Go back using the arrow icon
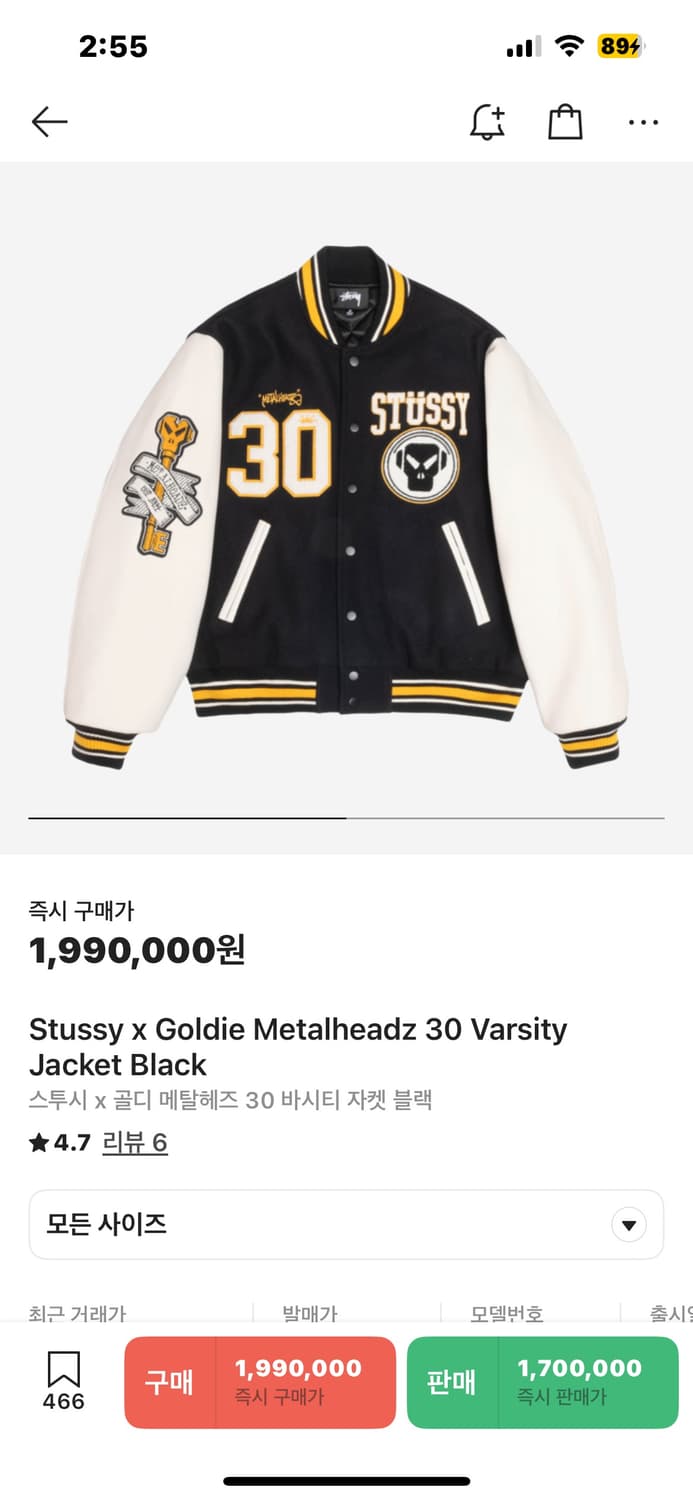 pyautogui.click(x=49, y=122)
